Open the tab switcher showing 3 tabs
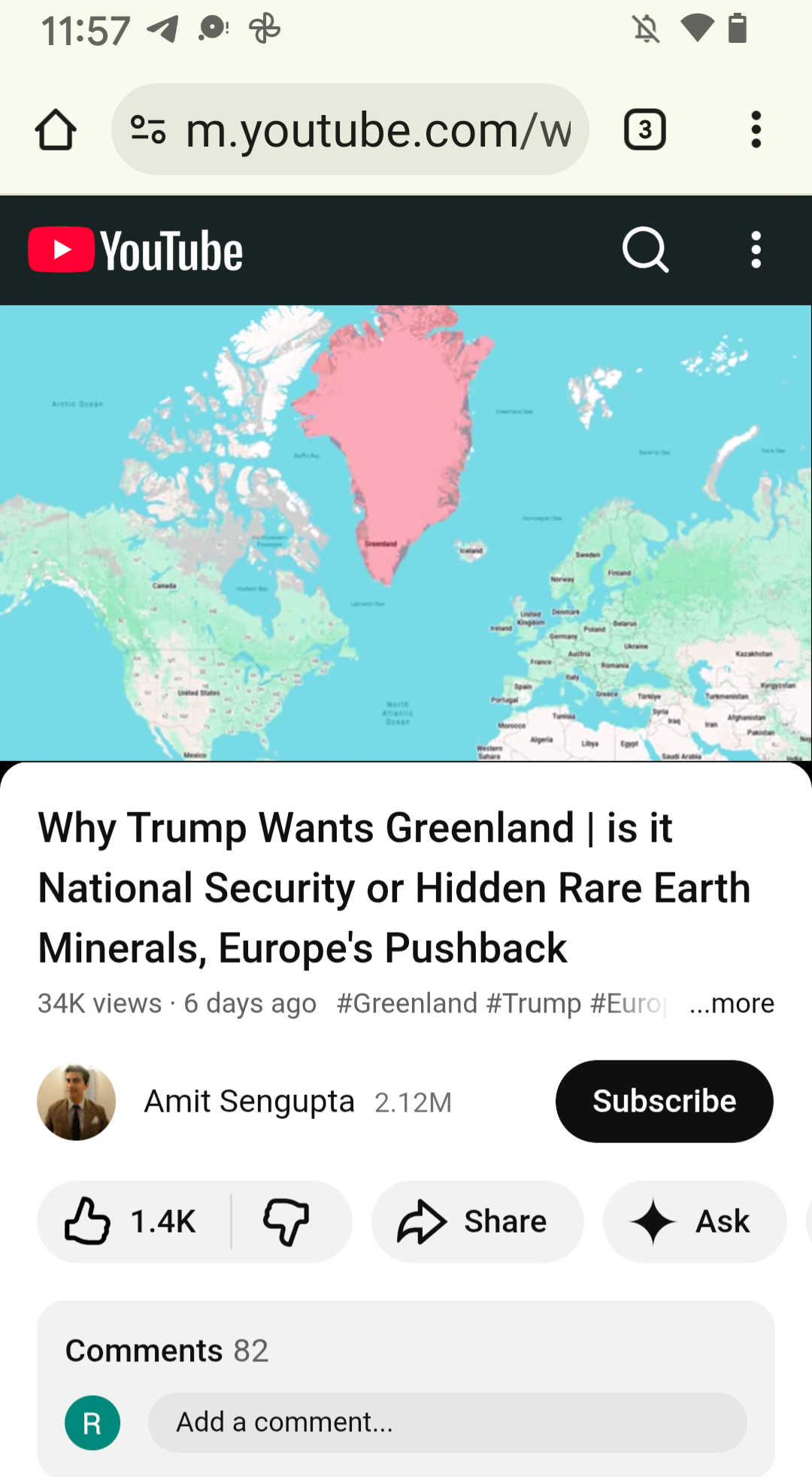Screen dimensions: 812x1477 (x=644, y=129)
